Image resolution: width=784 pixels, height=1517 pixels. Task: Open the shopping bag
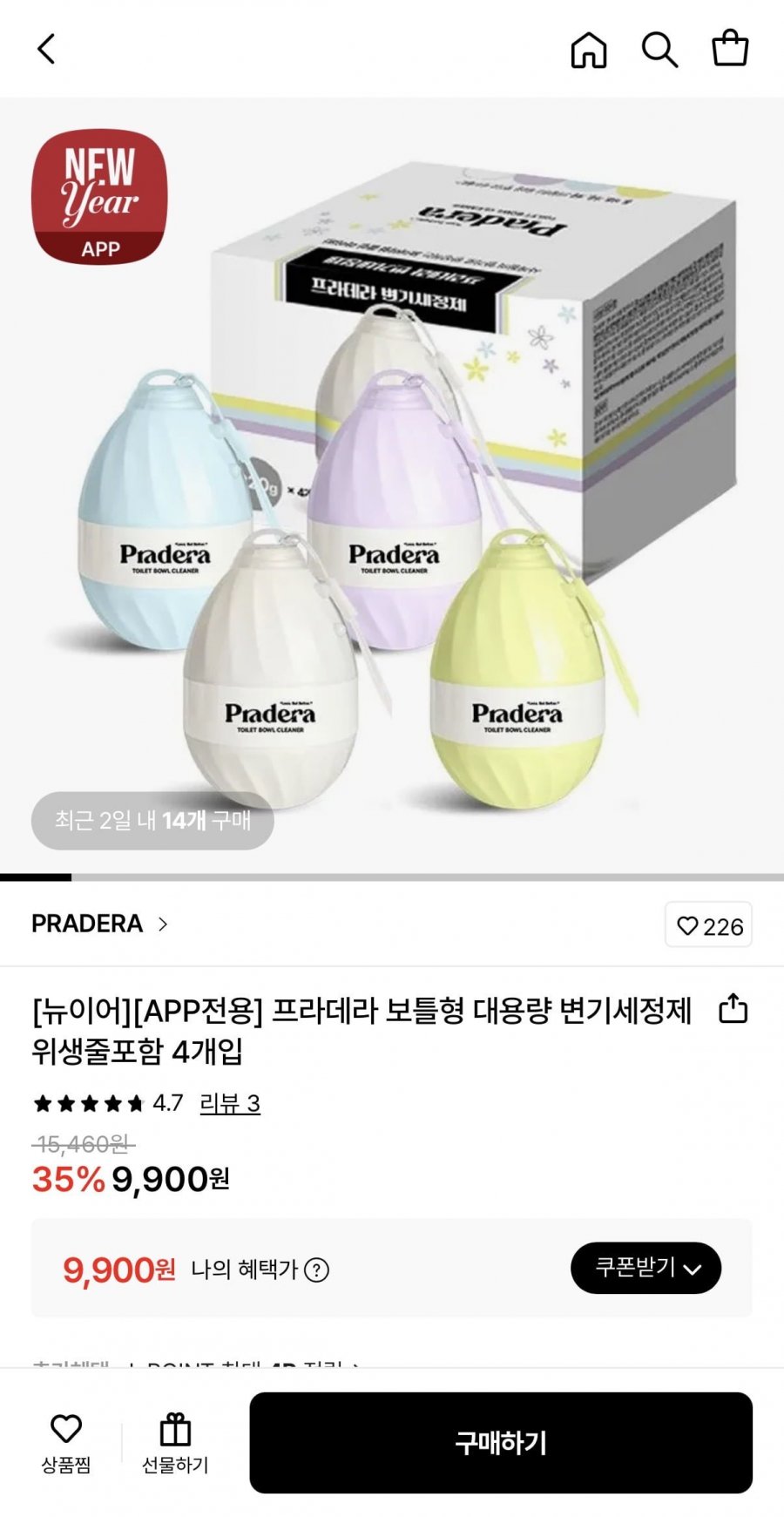(x=730, y=49)
